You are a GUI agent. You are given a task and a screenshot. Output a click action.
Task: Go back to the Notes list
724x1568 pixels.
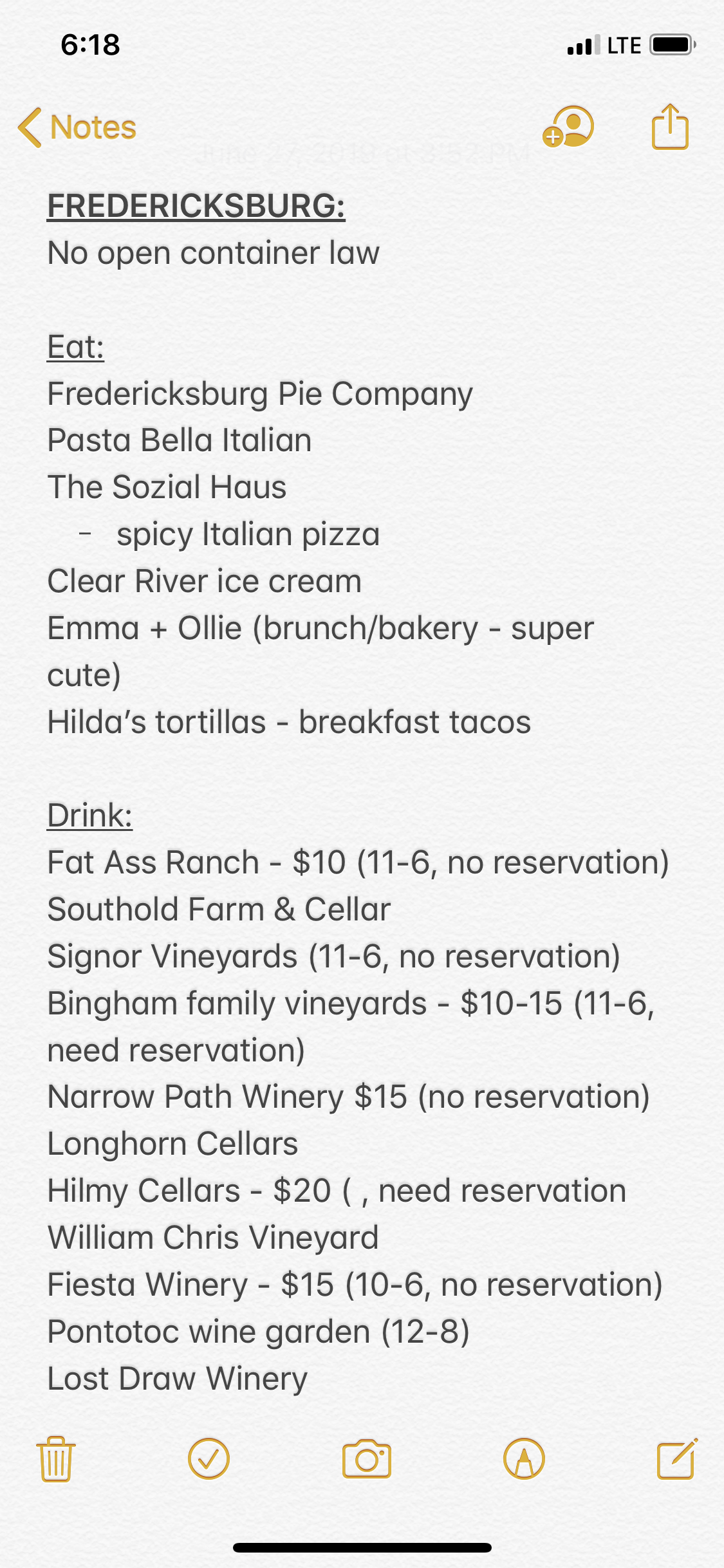pyautogui.click(x=77, y=127)
